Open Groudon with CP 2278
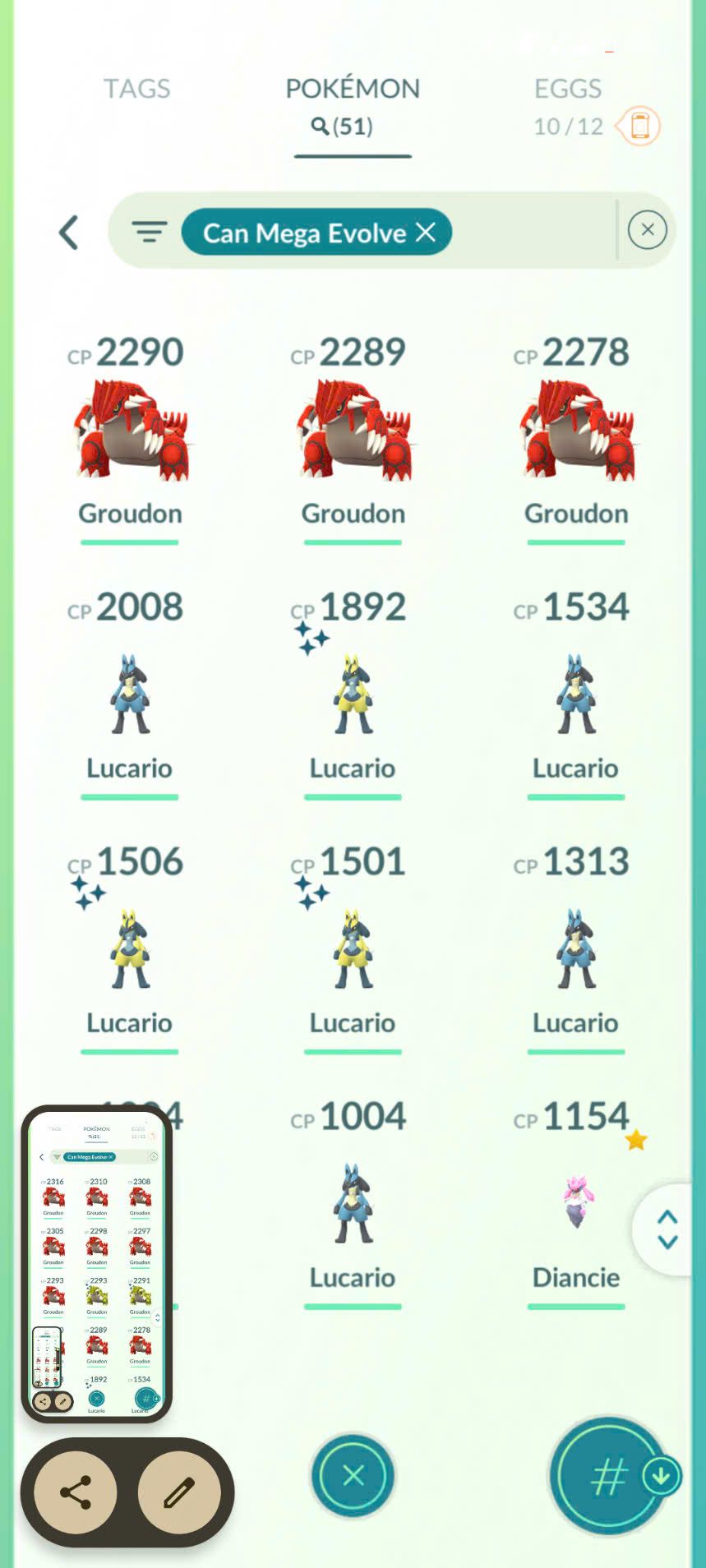Viewport: 706px width, 1568px height. 575,433
